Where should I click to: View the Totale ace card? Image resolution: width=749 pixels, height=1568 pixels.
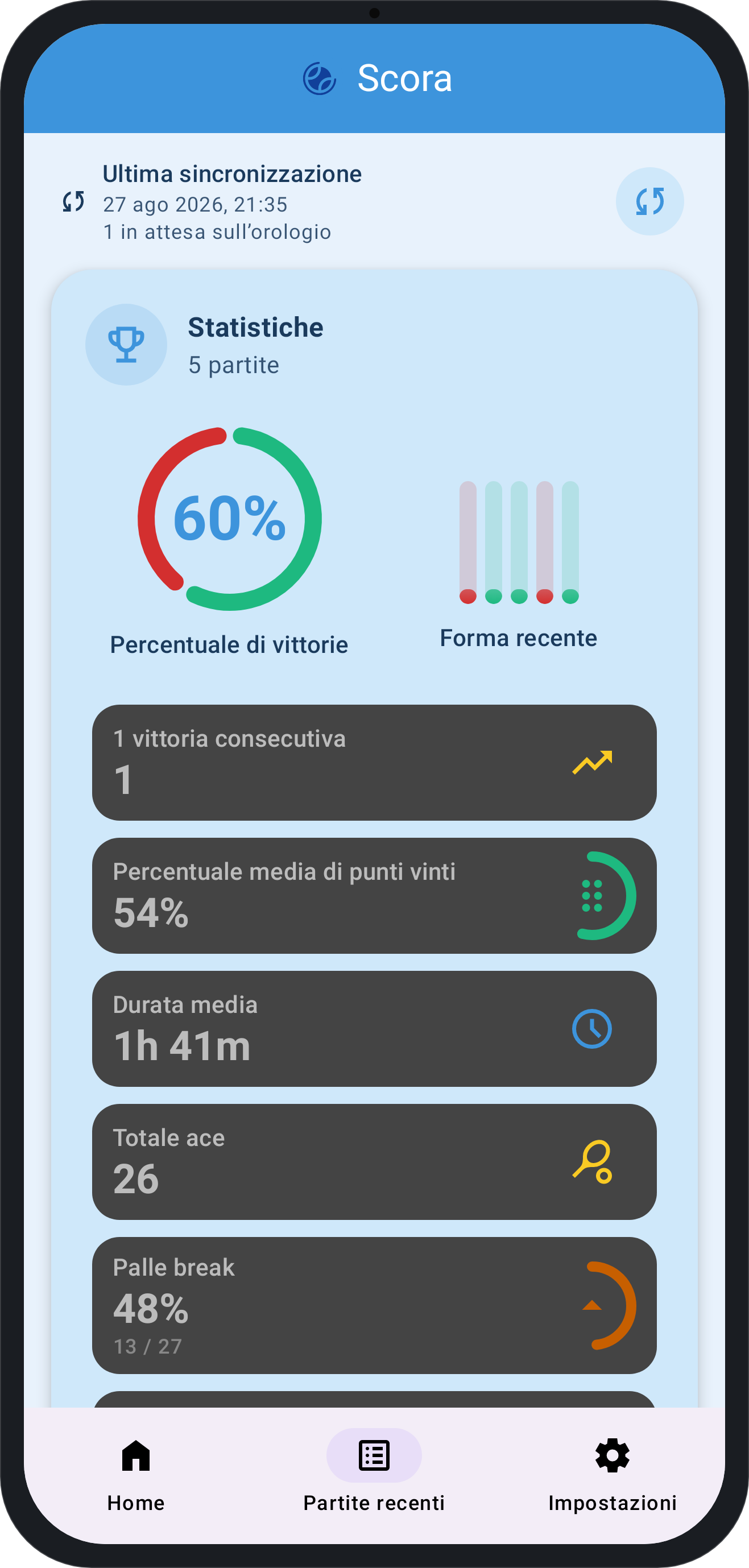[x=374, y=1161]
